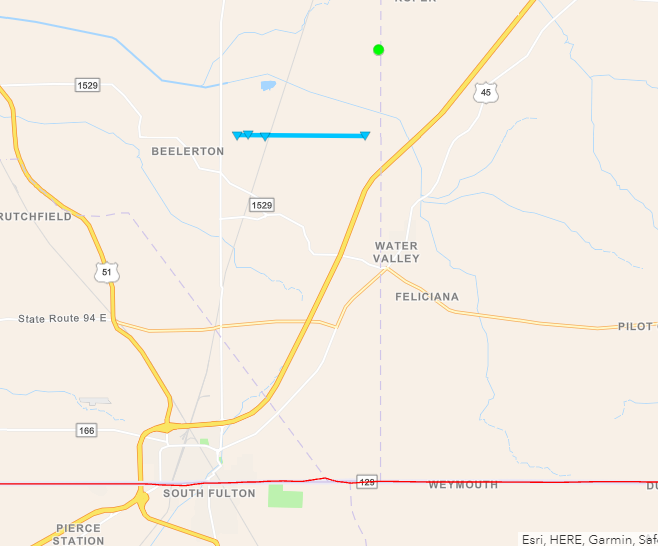Tap the green dot marker

[x=378, y=50]
